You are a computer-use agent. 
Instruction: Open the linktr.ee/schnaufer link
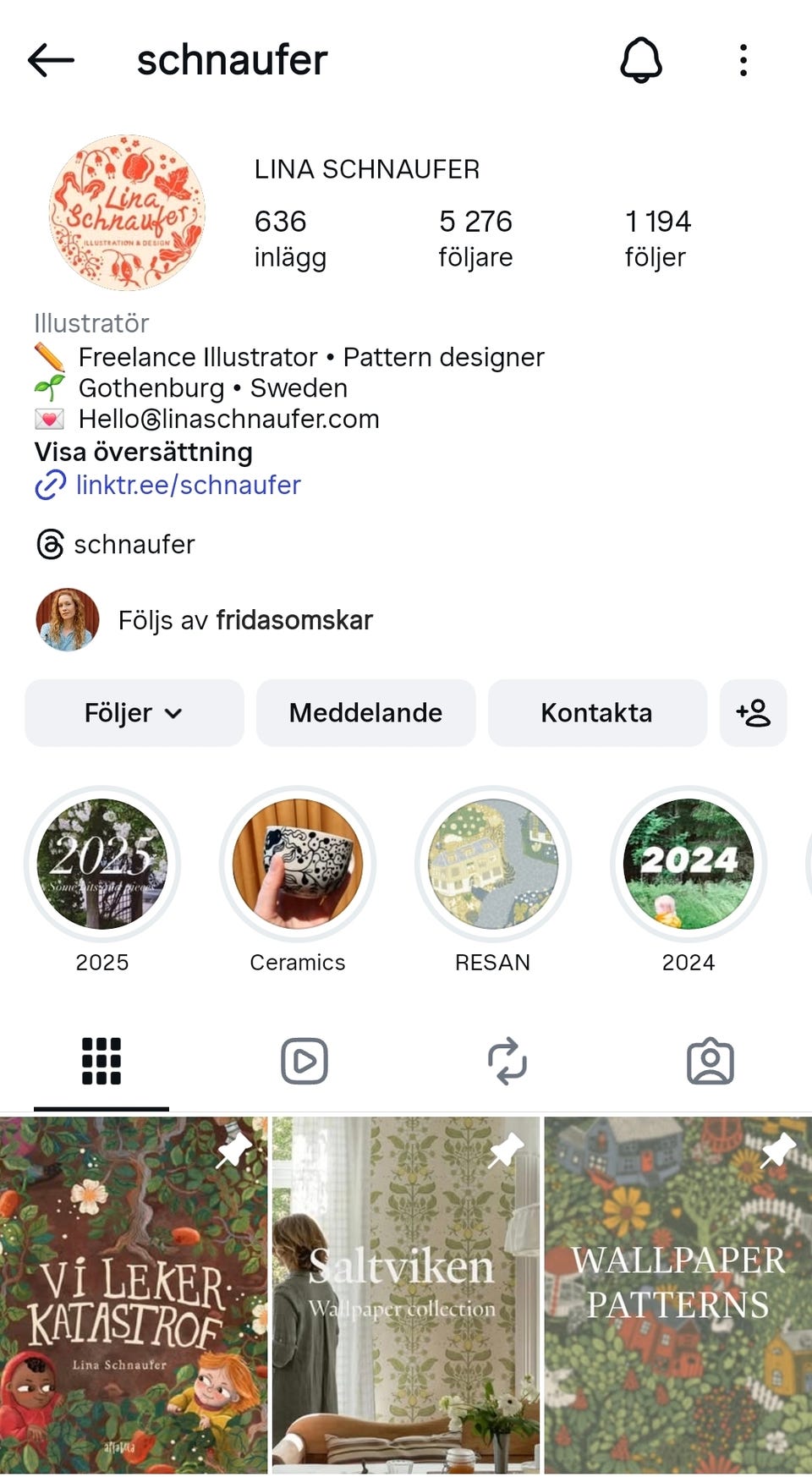[x=187, y=485]
